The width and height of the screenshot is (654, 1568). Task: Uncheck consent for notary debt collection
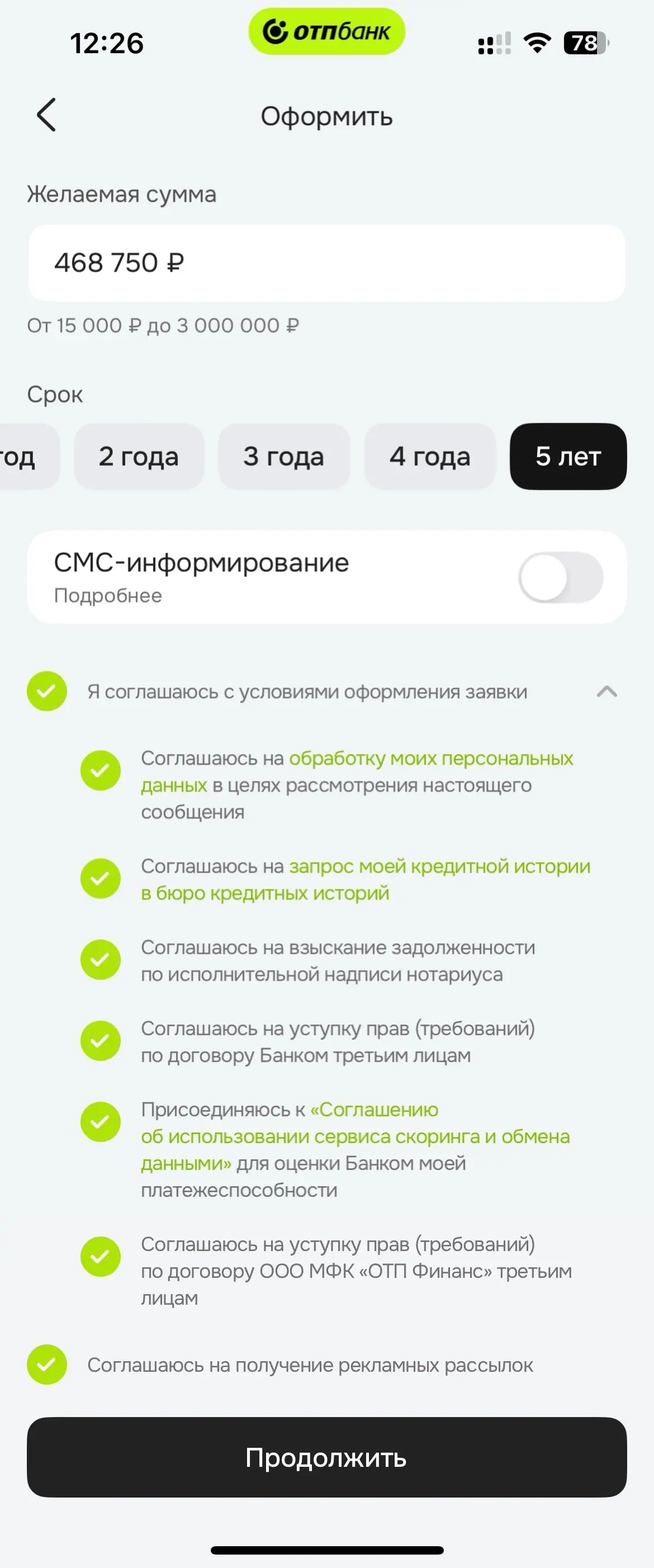click(101, 960)
